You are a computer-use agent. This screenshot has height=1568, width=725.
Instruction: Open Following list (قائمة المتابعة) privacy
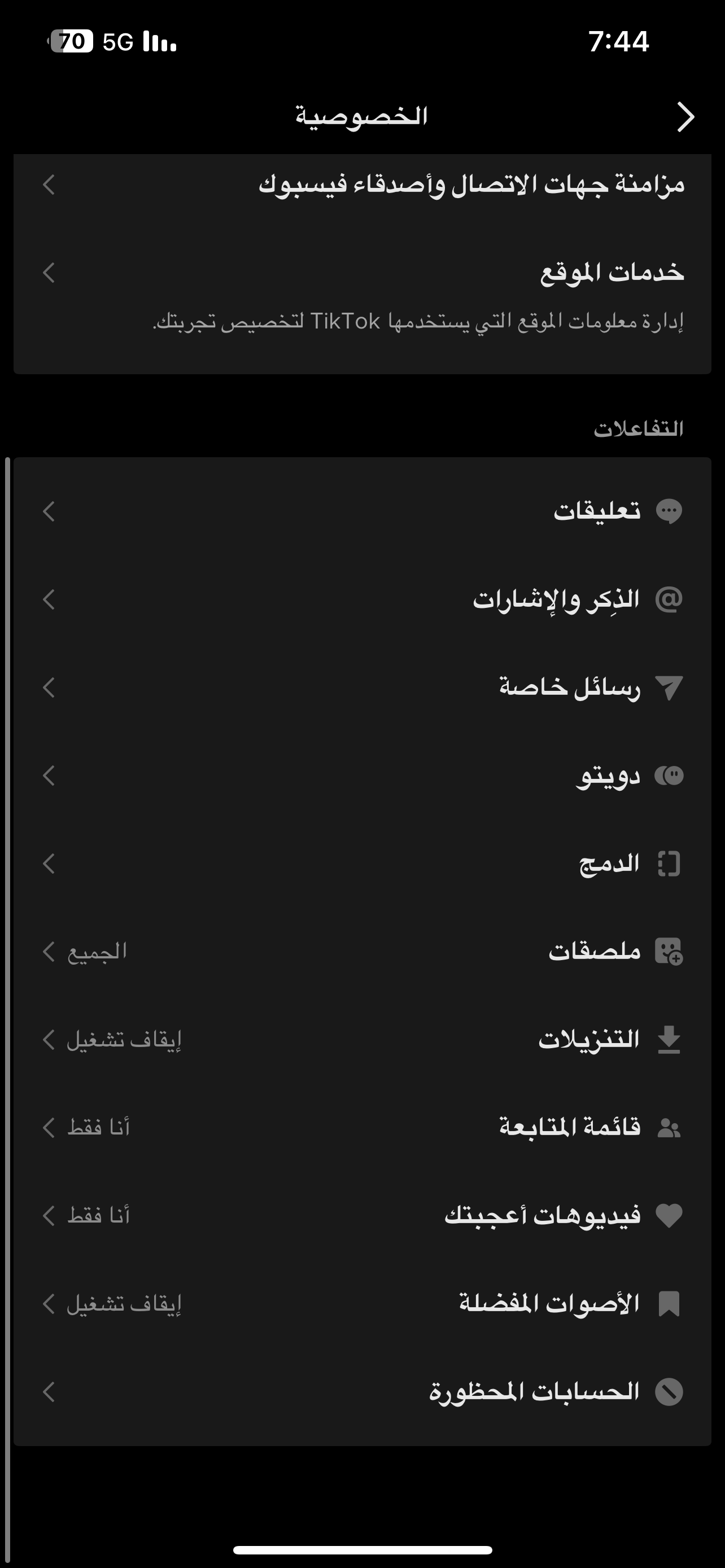click(x=362, y=1128)
